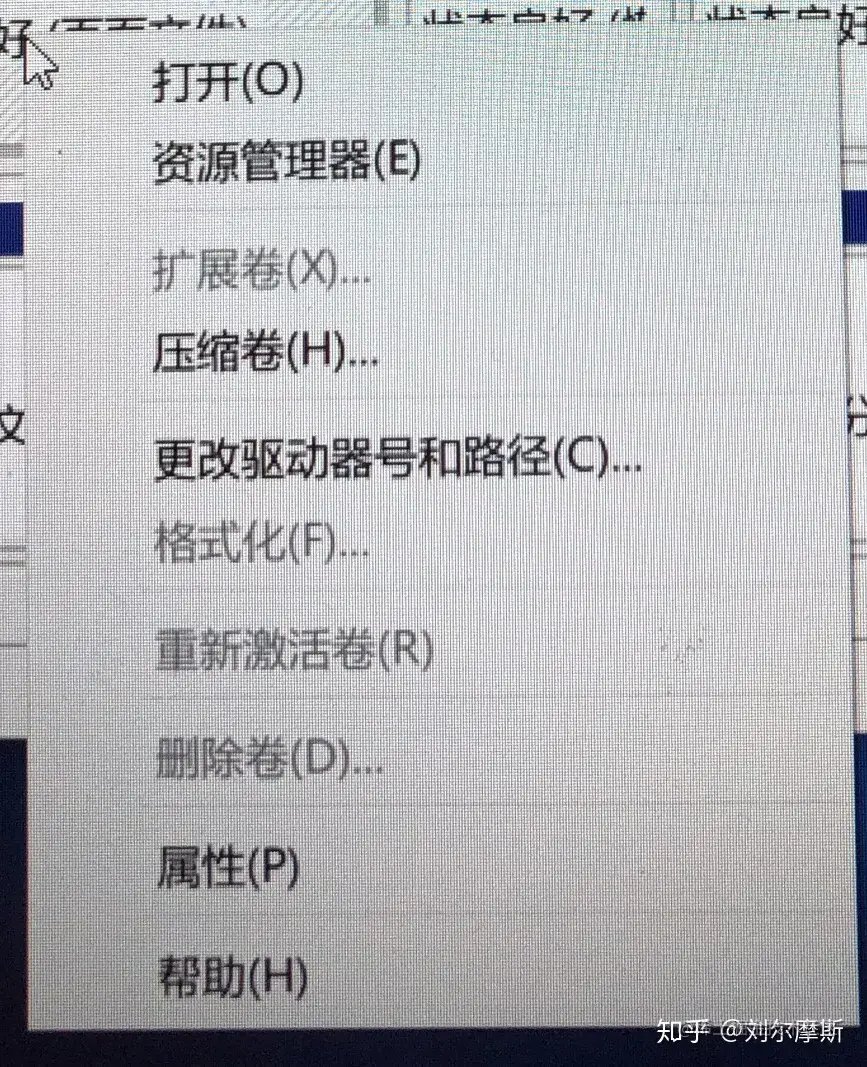Open 资源管理器(E) menu item
This screenshot has width=867, height=1067.
point(287,161)
